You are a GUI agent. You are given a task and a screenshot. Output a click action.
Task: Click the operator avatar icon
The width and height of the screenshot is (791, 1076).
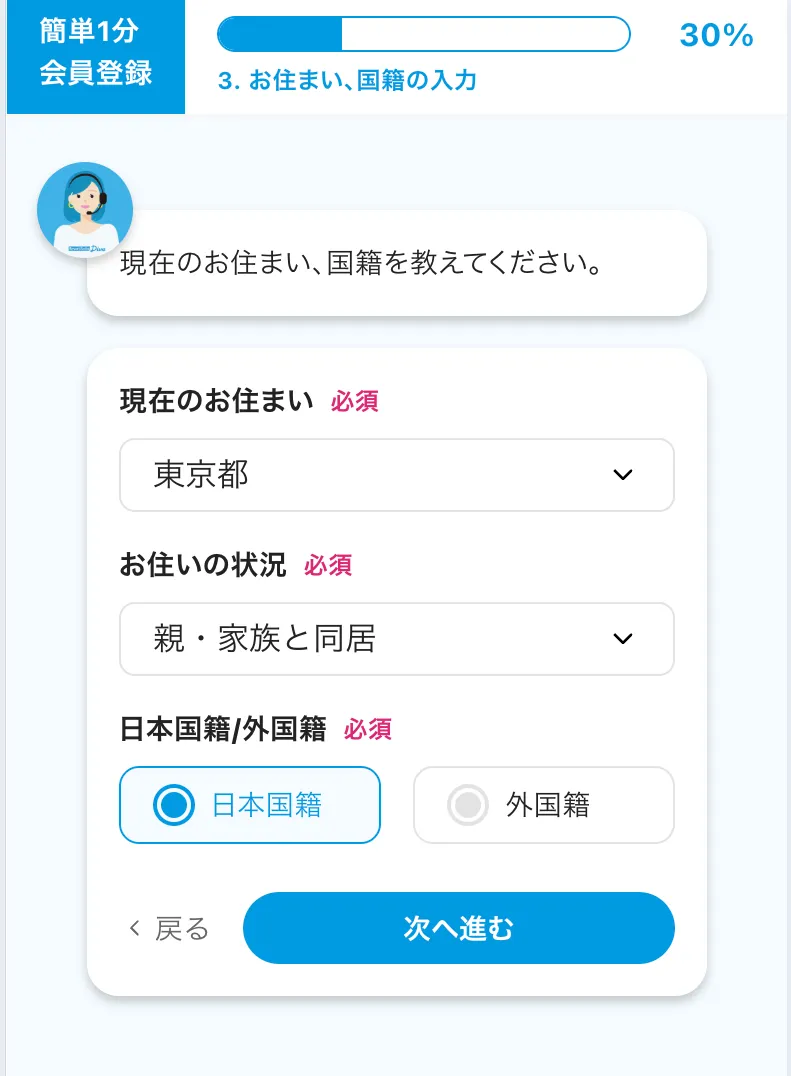point(84,209)
